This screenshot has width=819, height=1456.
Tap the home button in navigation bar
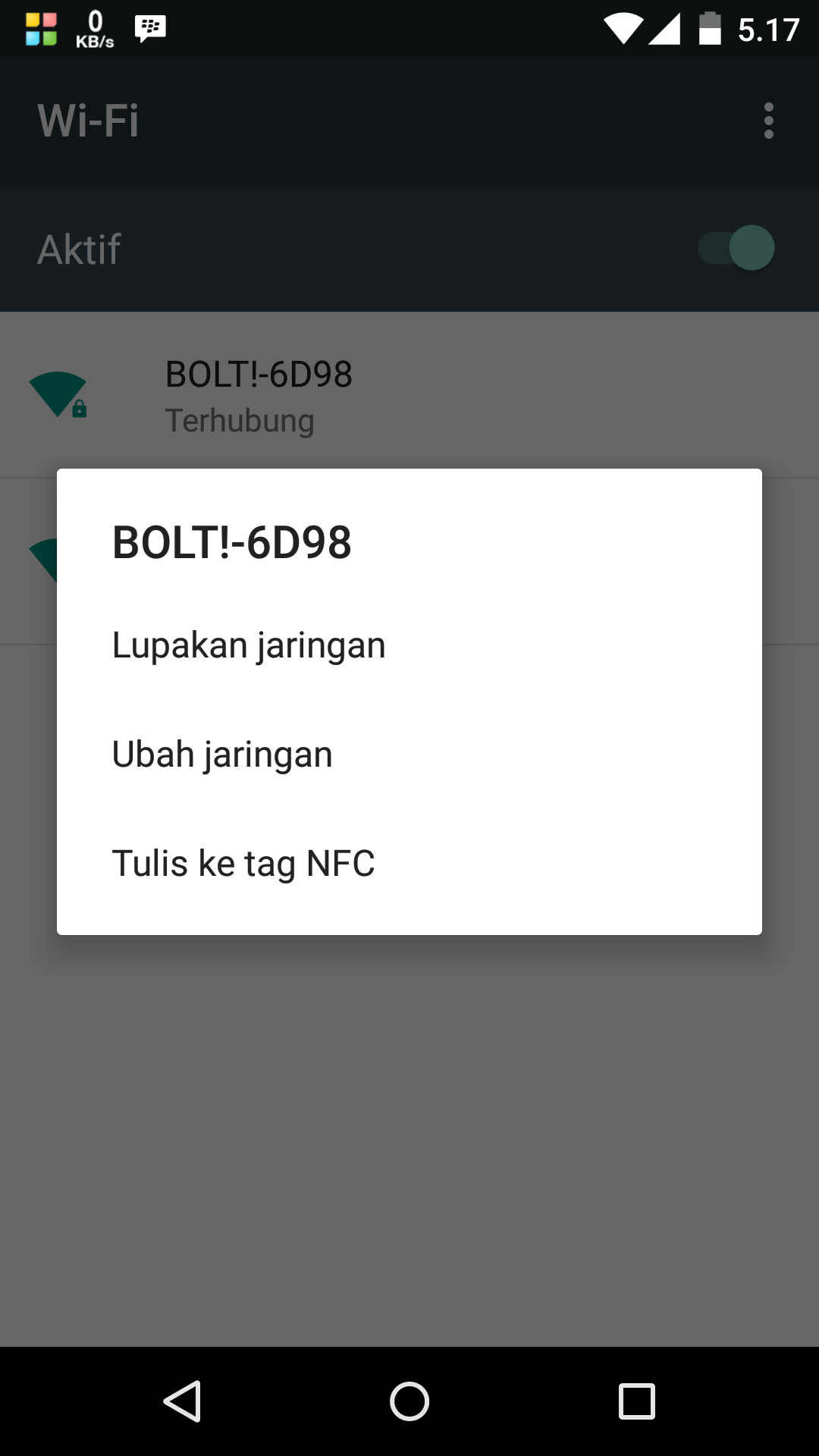coord(409,1401)
